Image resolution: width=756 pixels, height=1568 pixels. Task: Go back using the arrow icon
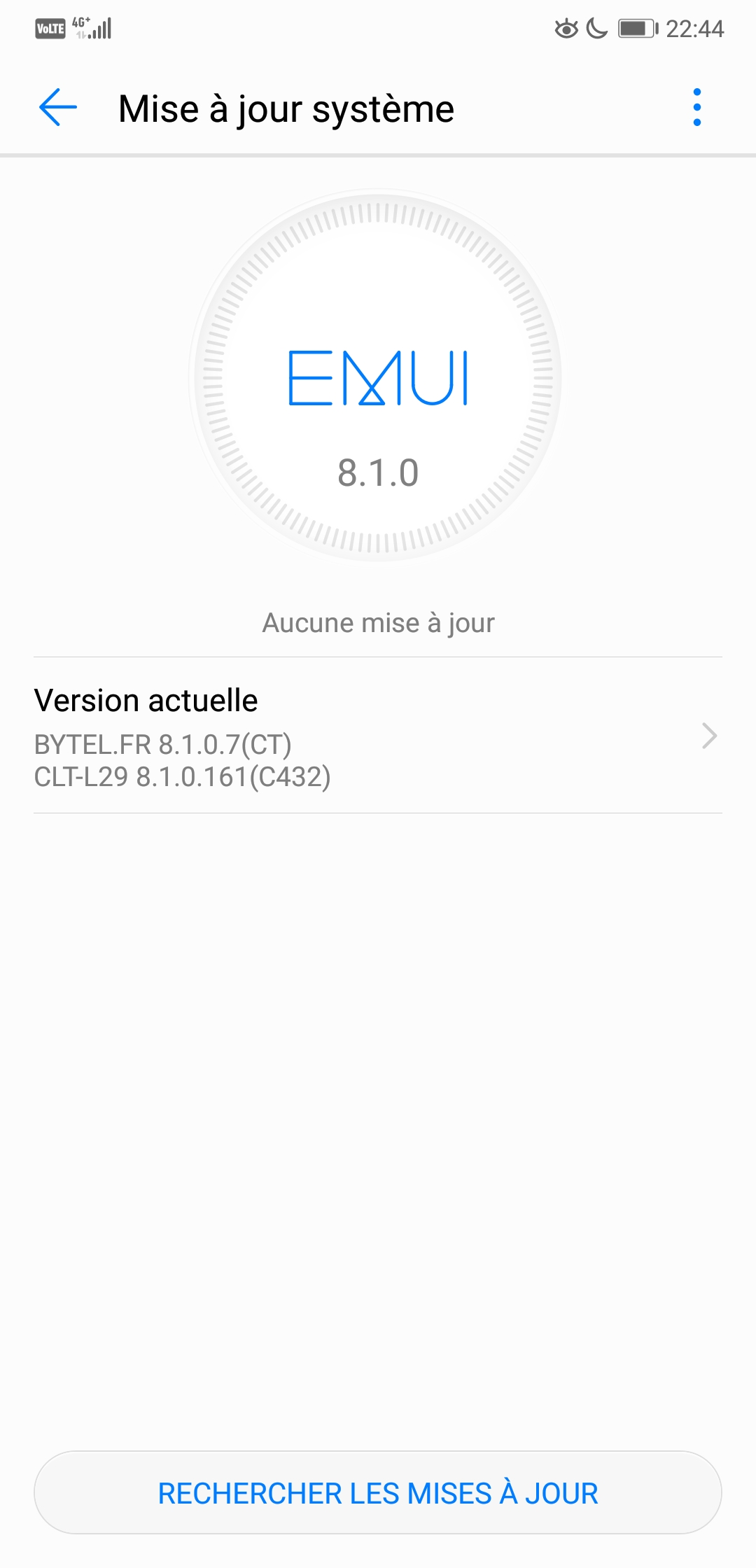[x=58, y=108]
